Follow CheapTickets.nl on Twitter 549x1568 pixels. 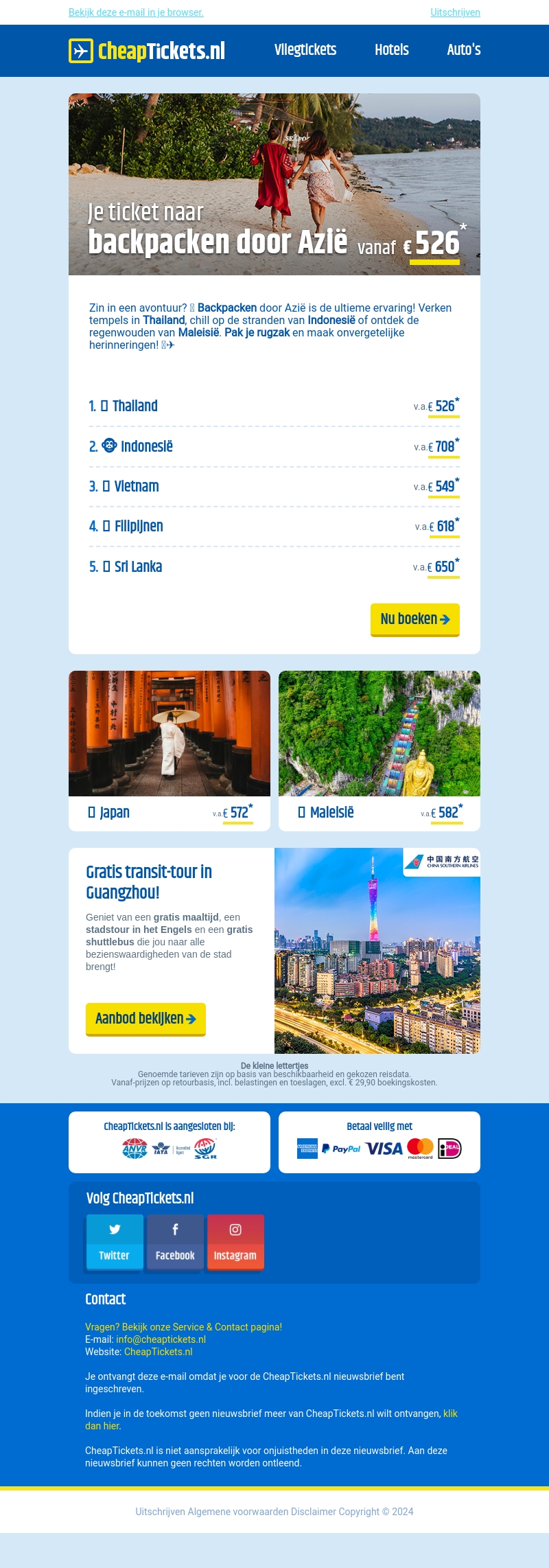pos(115,1243)
